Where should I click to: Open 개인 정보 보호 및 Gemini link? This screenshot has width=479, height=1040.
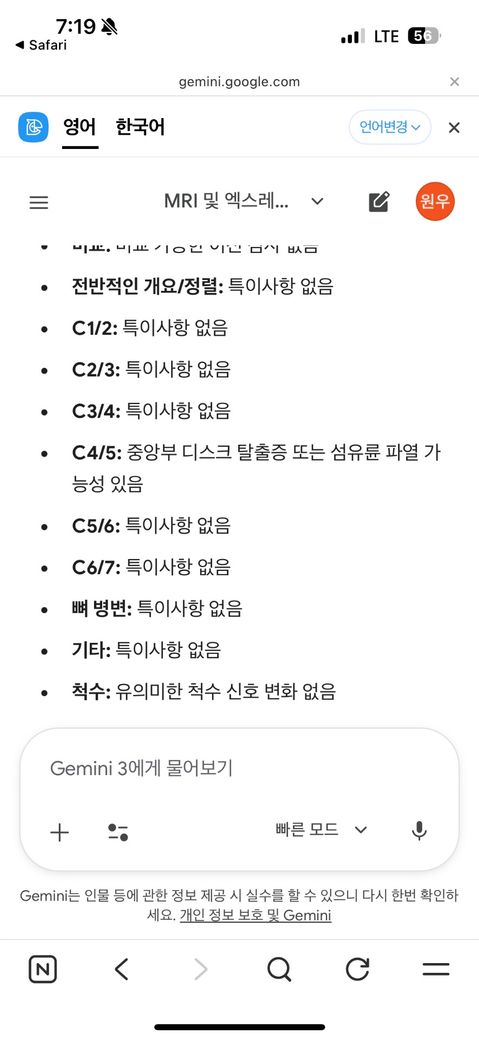[255, 915]
